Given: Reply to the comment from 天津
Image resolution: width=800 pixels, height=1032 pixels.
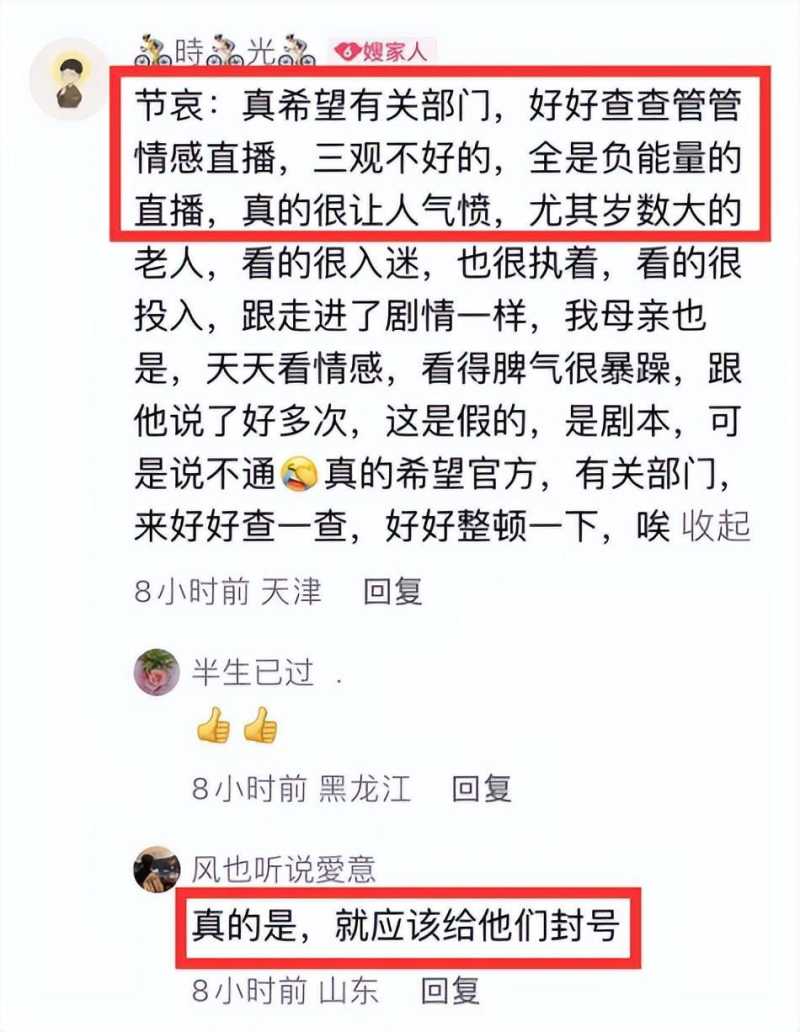Looking at the screenshot, I should click(393, 591).
